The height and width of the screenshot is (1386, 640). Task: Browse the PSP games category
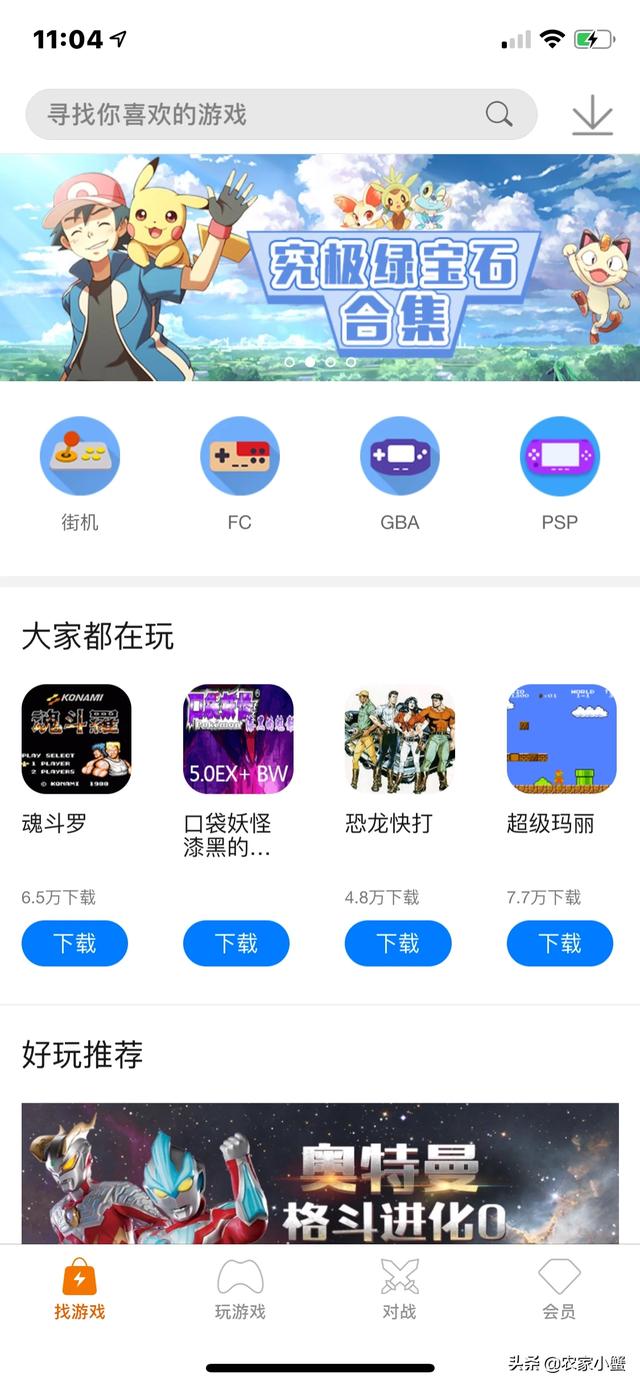coord(559,457)
